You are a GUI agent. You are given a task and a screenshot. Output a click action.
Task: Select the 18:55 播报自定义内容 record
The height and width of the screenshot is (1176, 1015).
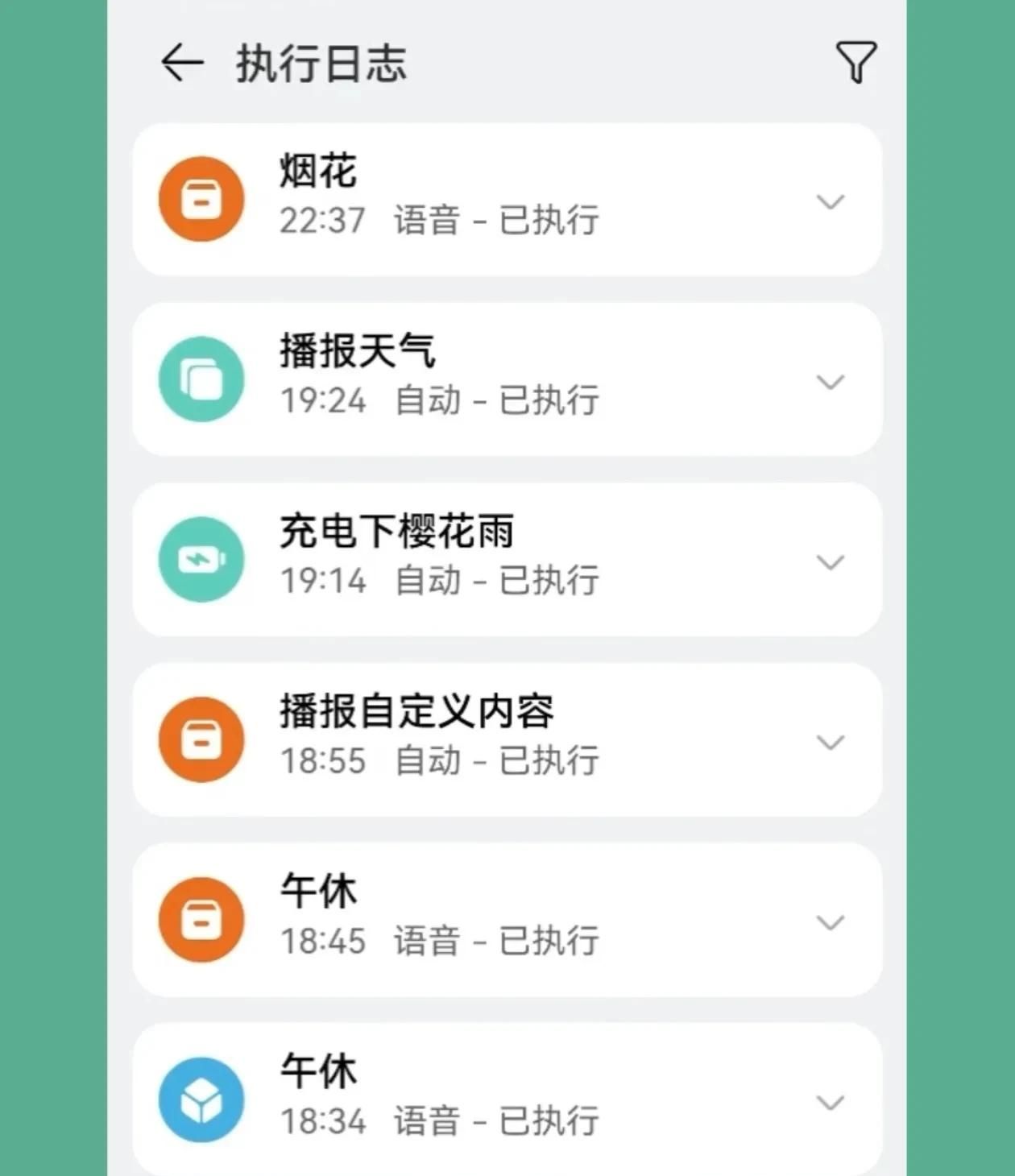coord(507,739)
